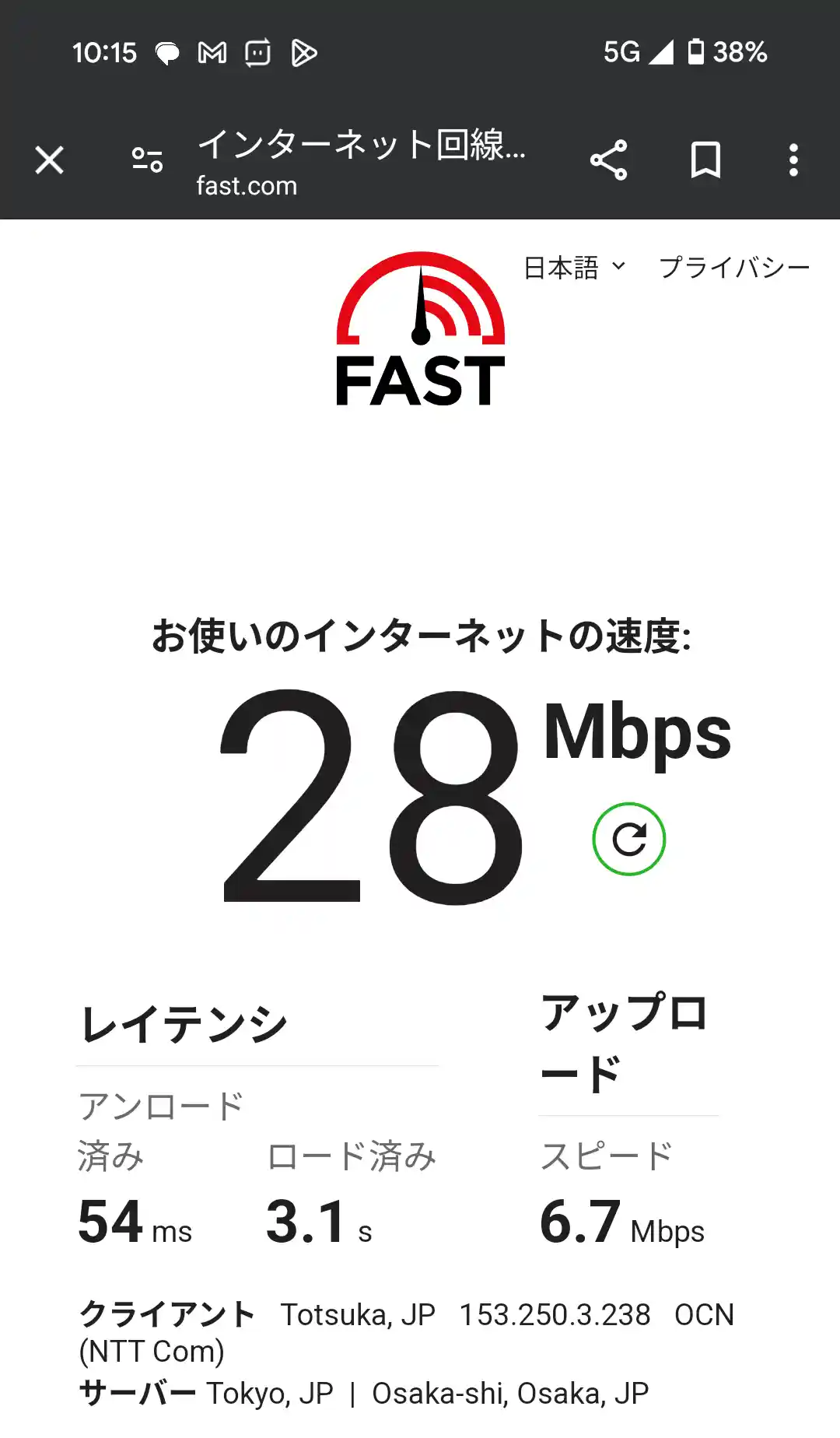
Task: Expand the chevron beside 日本語
Action: pos(620,268)
